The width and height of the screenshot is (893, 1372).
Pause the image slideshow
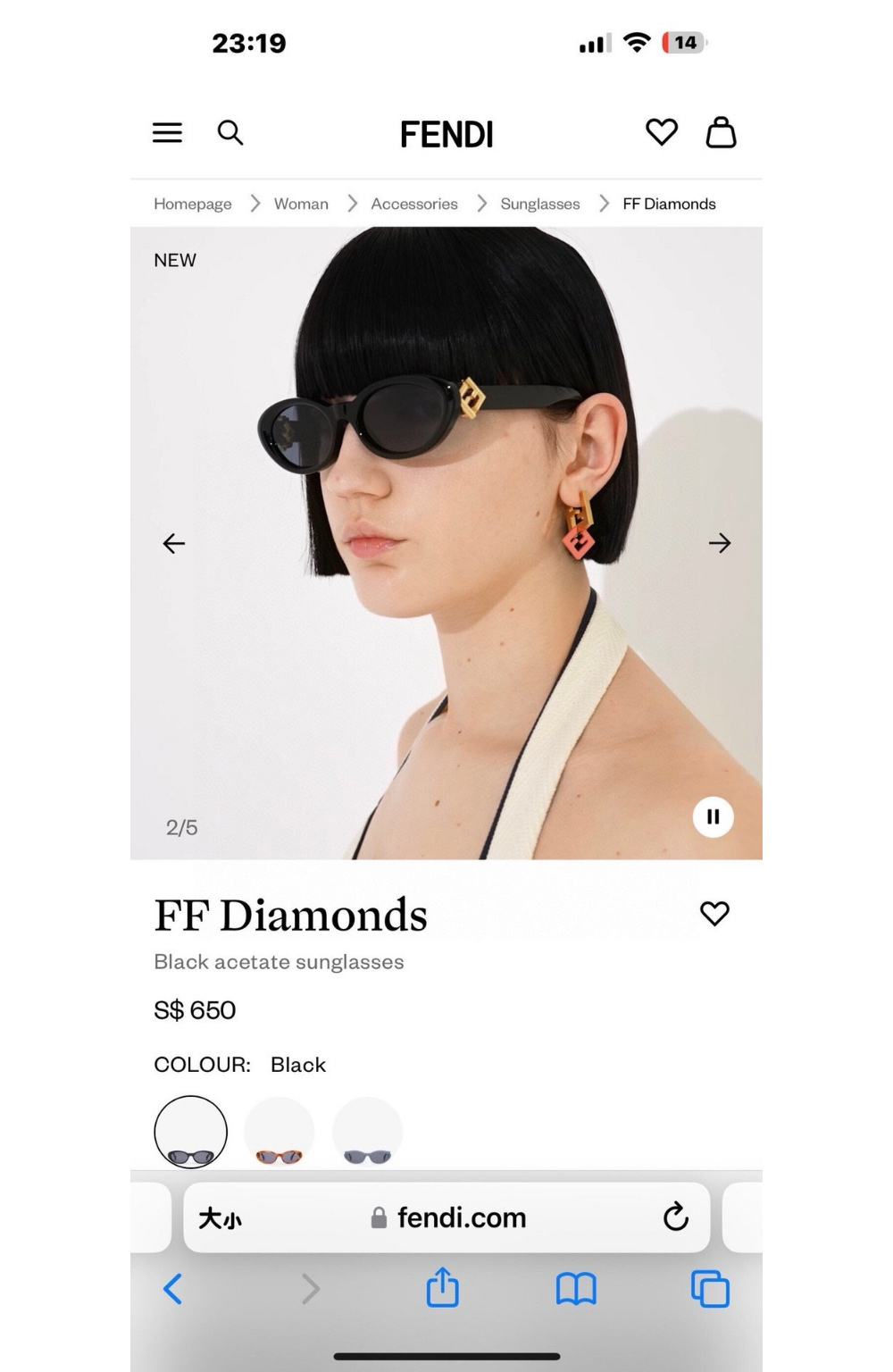713,816
